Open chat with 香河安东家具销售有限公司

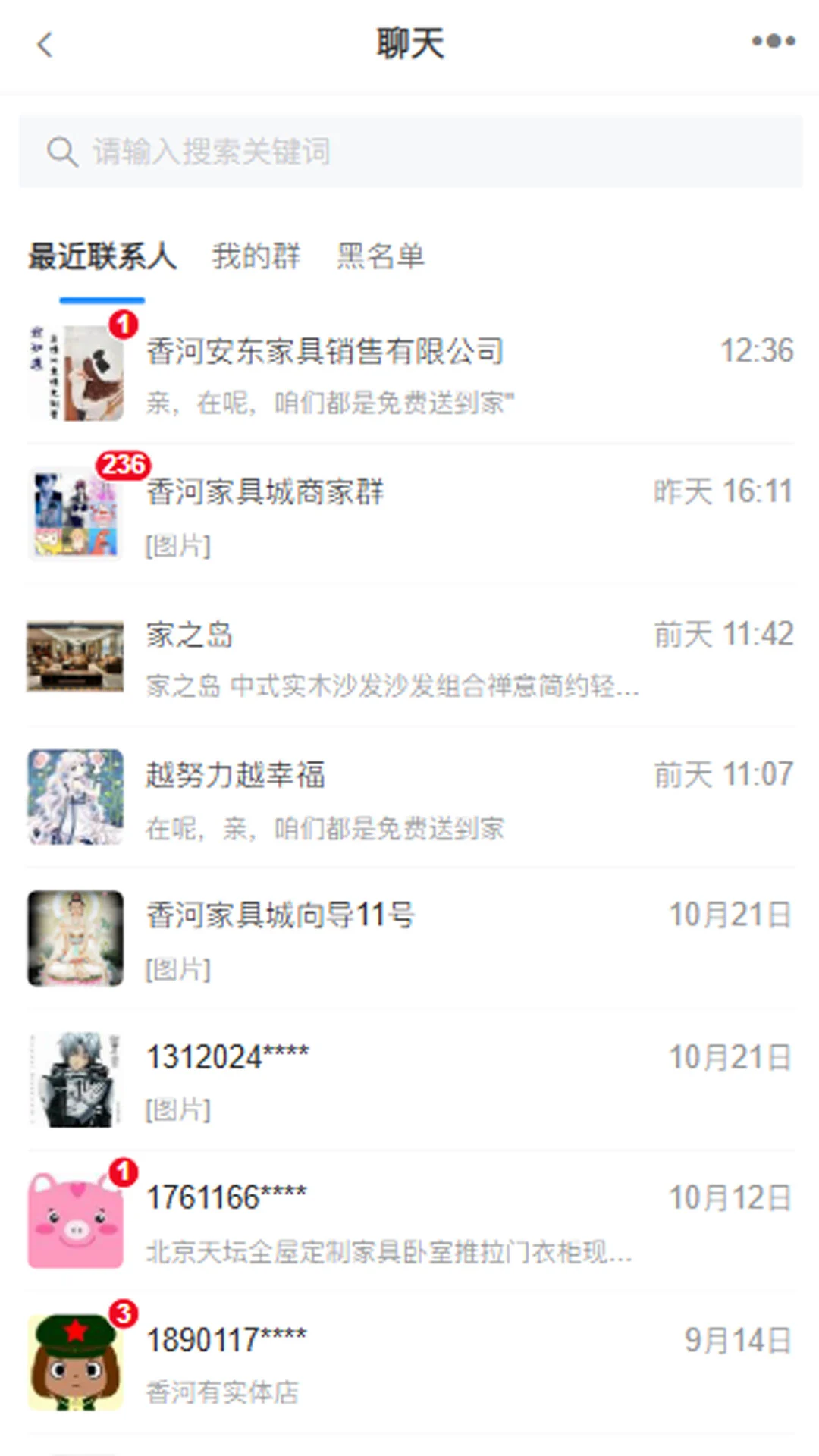point(410,374)
